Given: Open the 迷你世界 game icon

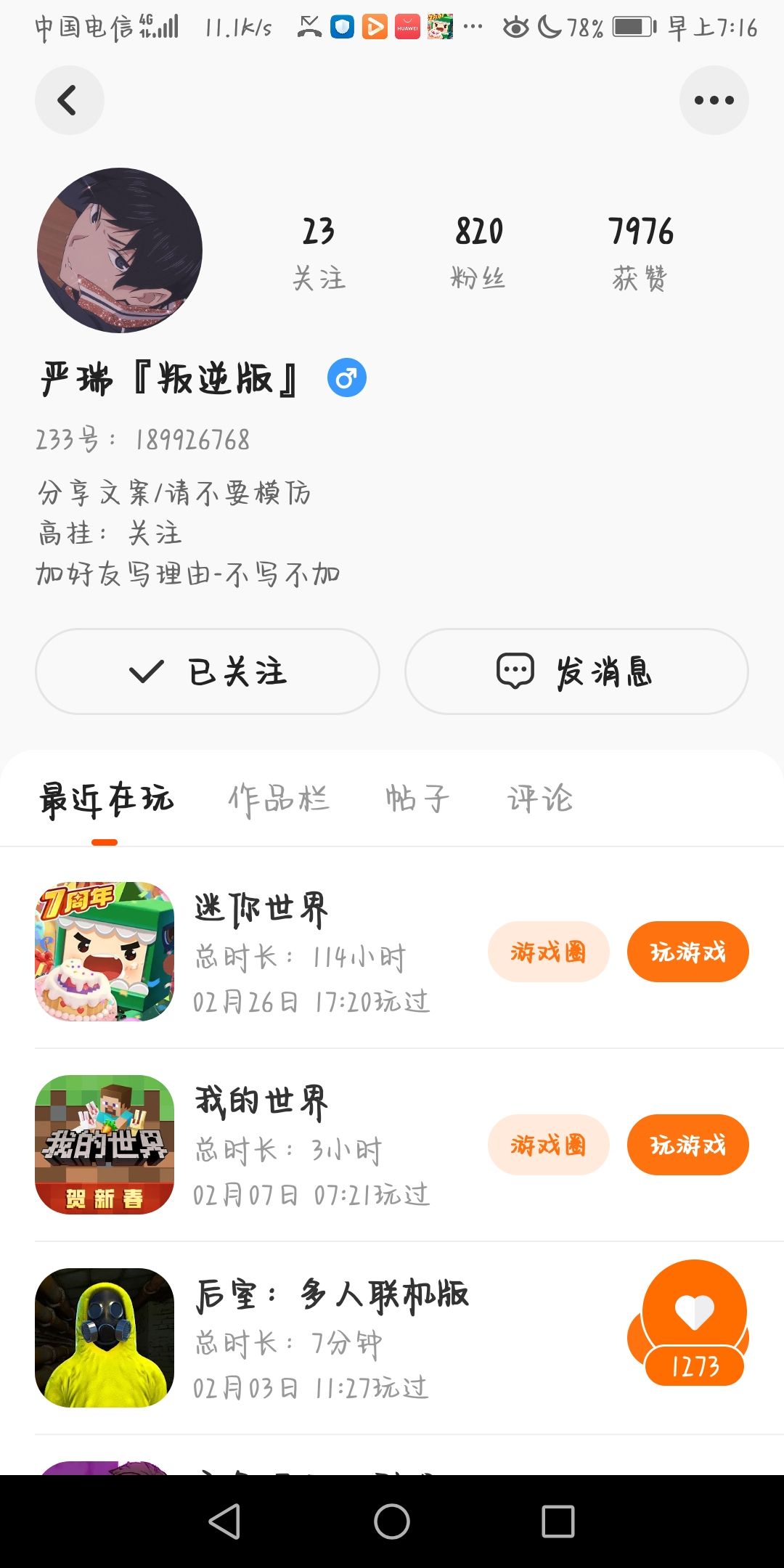Looking at the screenshot, I should [x=105, y=952].
